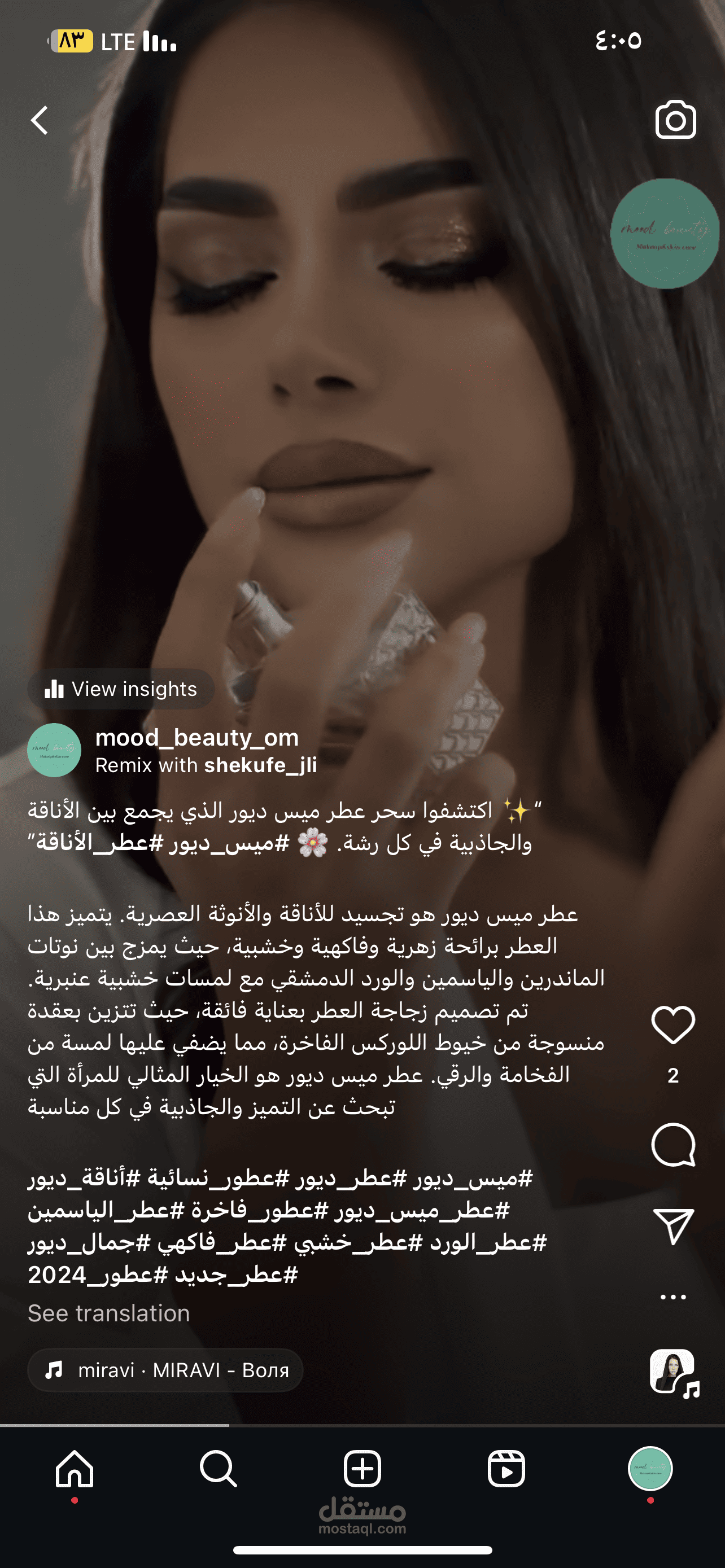Create a new post with plus
The image size is (725, 1568).
pos(362,1469)
